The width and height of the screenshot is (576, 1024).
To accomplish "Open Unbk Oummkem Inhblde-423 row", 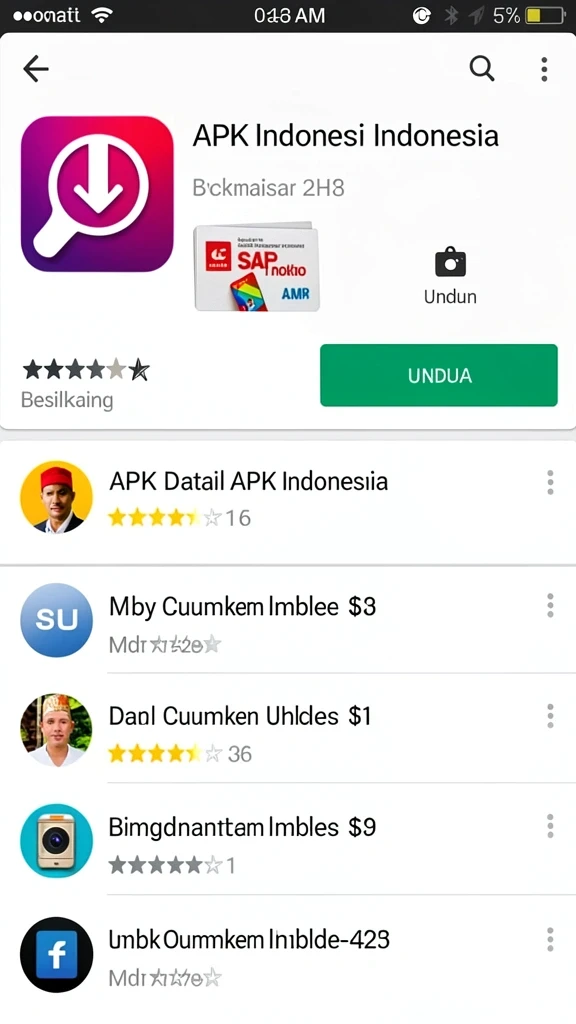I will point(288,955).
